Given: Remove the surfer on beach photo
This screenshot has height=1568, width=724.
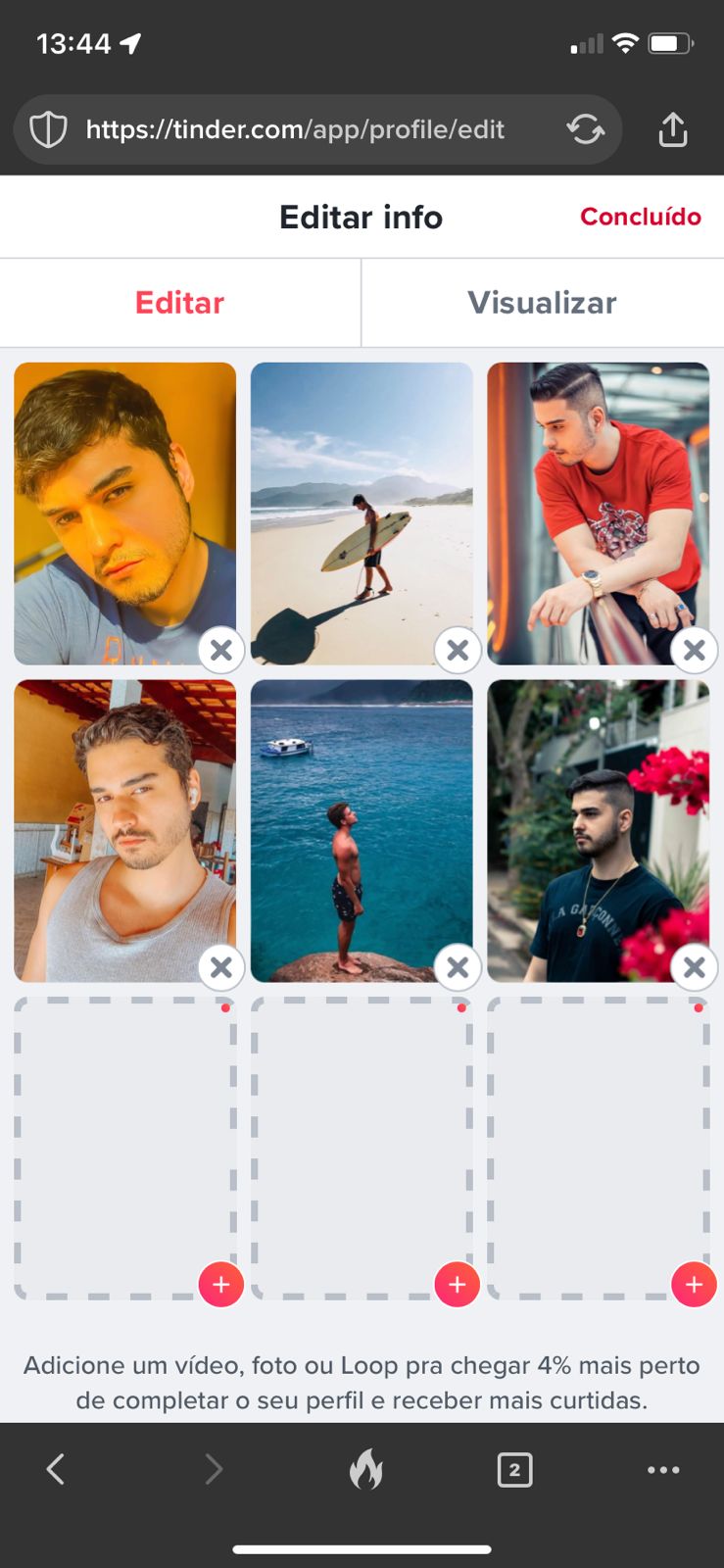Looking at the screenshot, I should pyautogui.click(x=458, y=650).
